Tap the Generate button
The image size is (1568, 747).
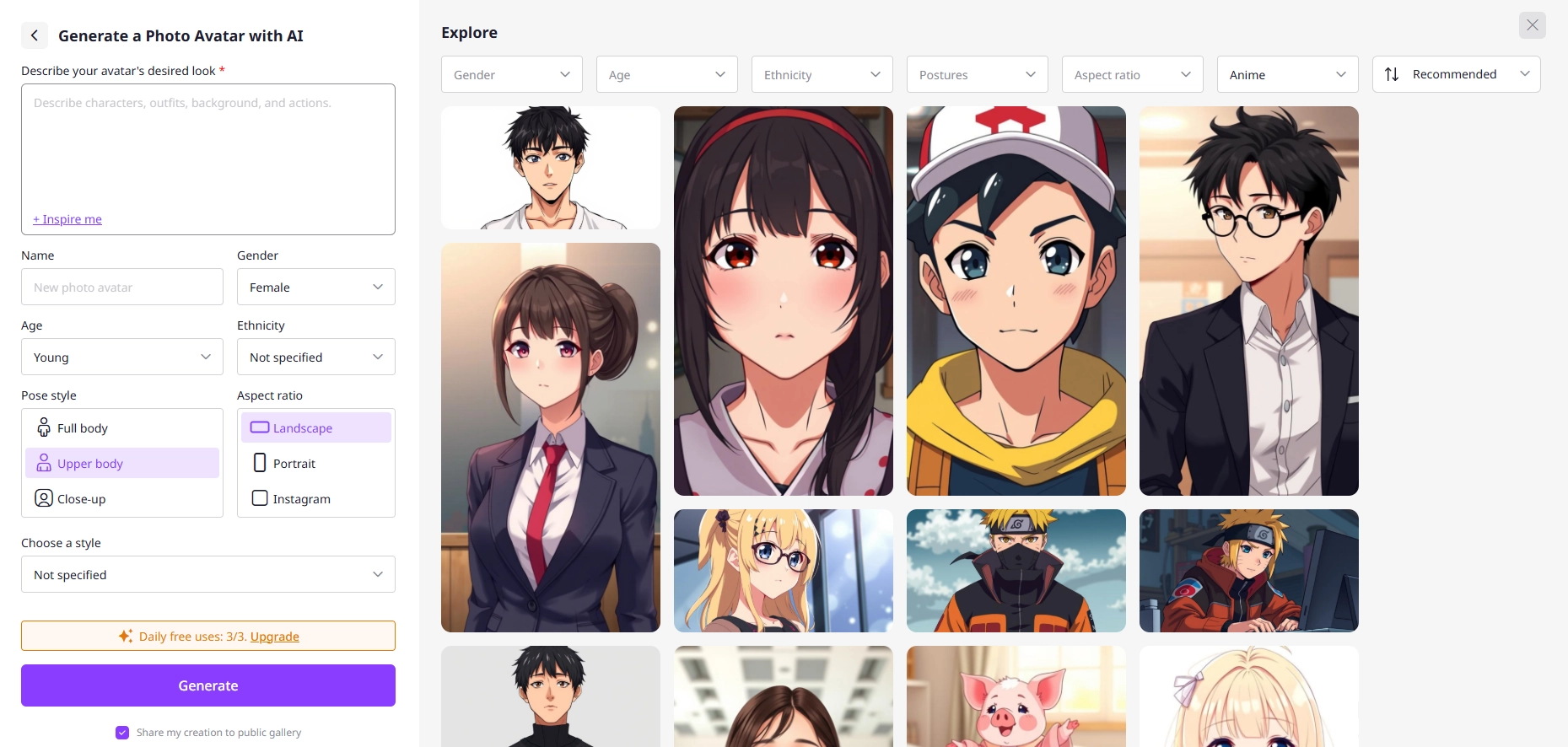click(x=207, y=685)
